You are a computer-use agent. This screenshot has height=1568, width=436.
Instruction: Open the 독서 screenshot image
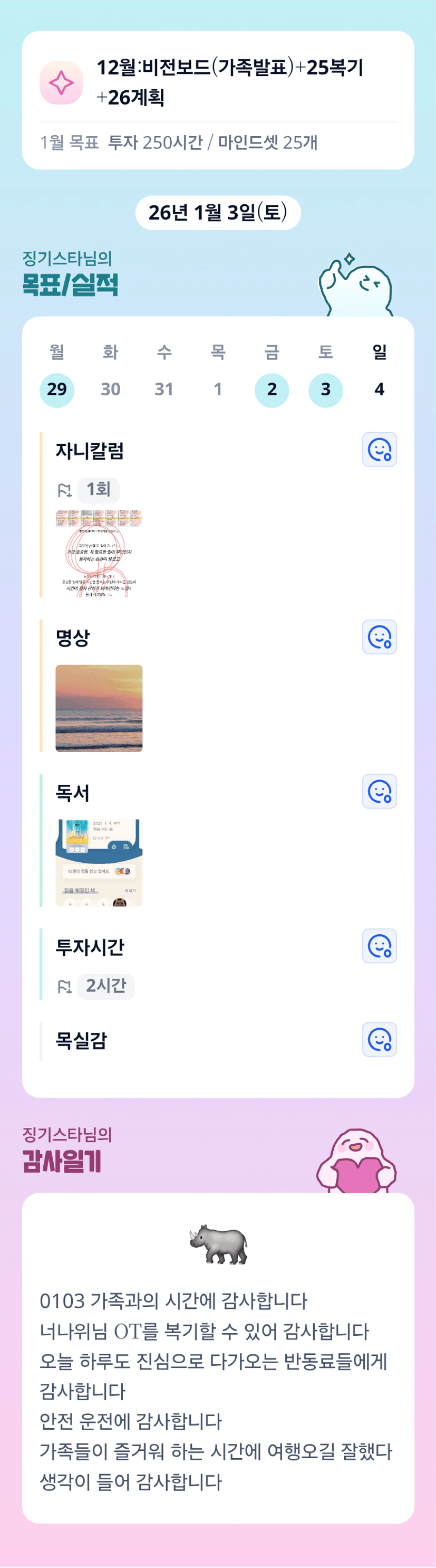pyautogui.click(x=99, y=863)
